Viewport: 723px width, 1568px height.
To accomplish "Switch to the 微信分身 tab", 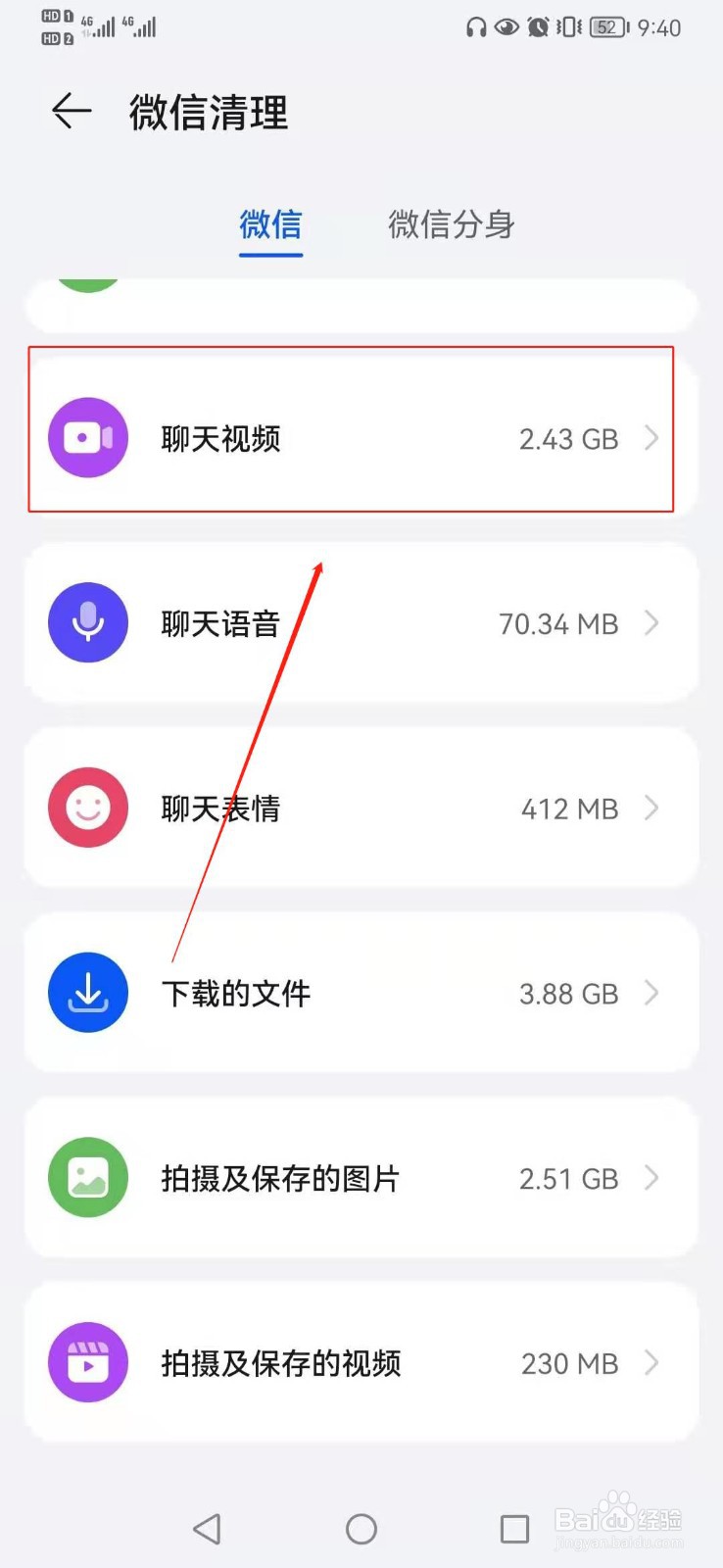I will point(451,225).
